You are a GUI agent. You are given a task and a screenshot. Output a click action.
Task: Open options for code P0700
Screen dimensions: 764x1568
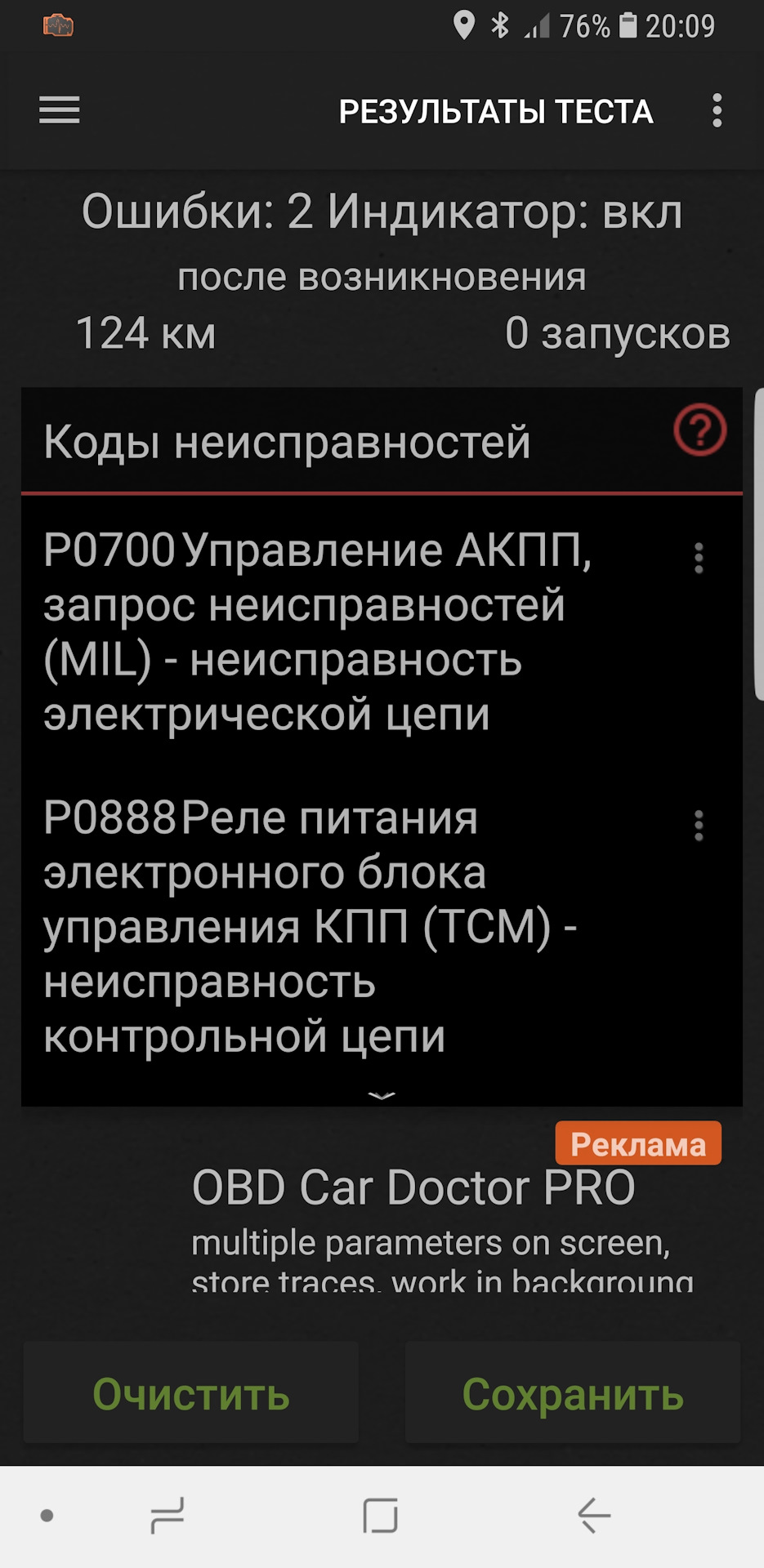698,559
